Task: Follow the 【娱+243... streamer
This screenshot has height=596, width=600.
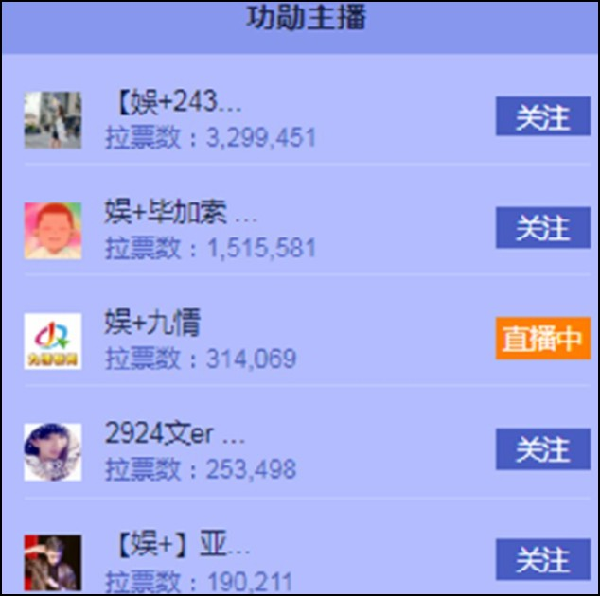Action: click(x=543, y=117)
